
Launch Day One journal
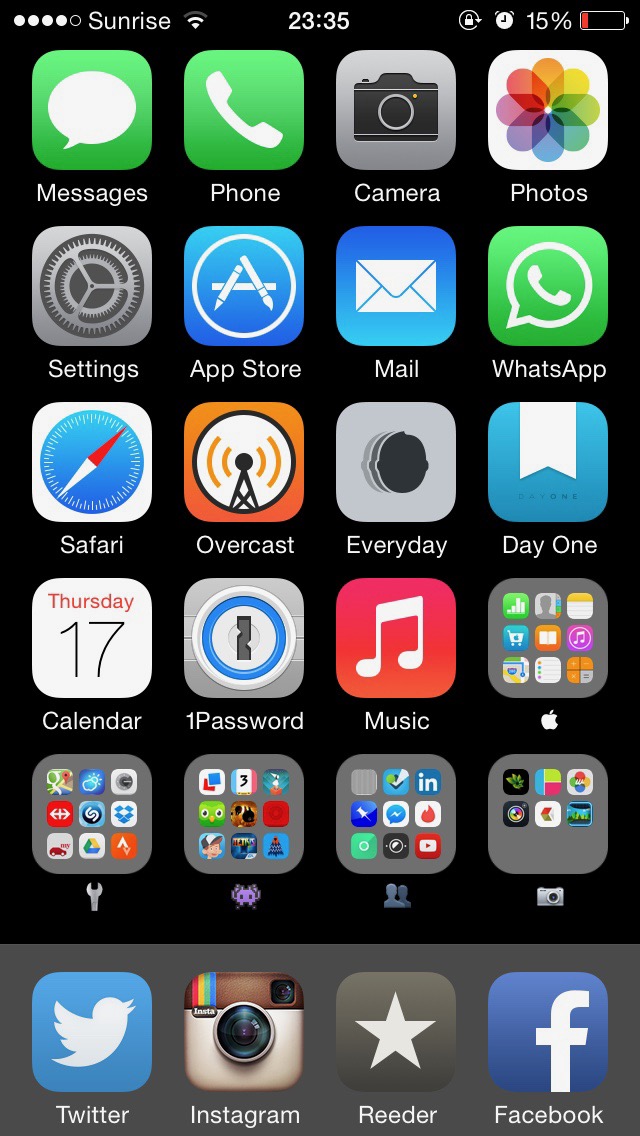(548, 462)
